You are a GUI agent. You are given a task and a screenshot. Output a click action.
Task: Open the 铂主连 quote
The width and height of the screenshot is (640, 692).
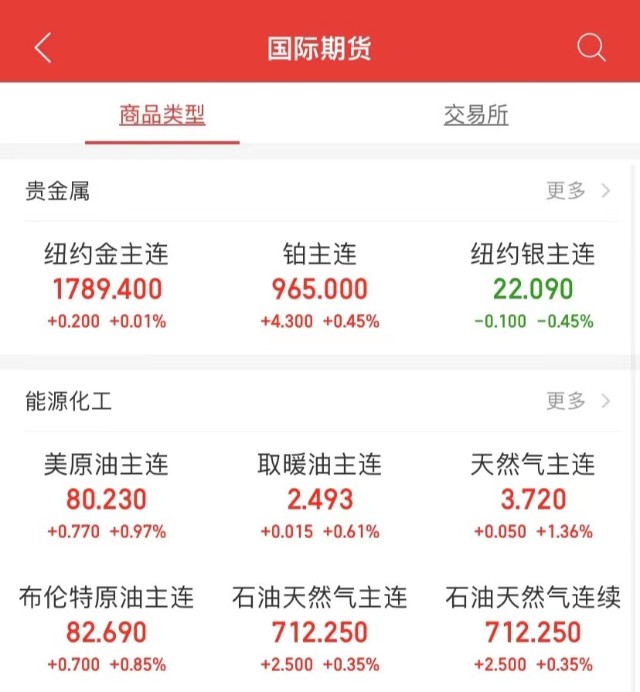coord(320,287)
